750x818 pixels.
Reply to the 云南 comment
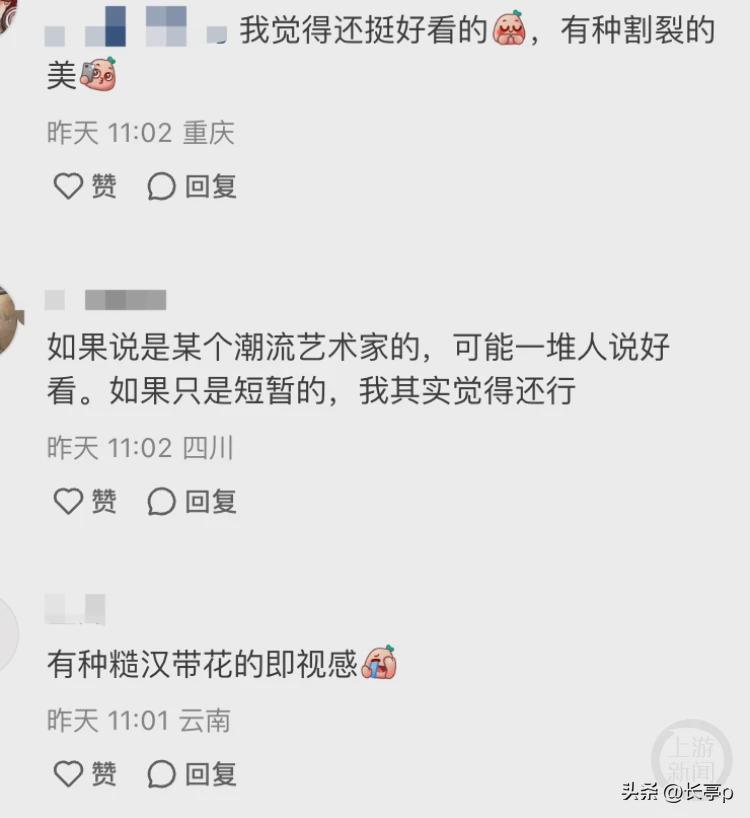(192, 773)
